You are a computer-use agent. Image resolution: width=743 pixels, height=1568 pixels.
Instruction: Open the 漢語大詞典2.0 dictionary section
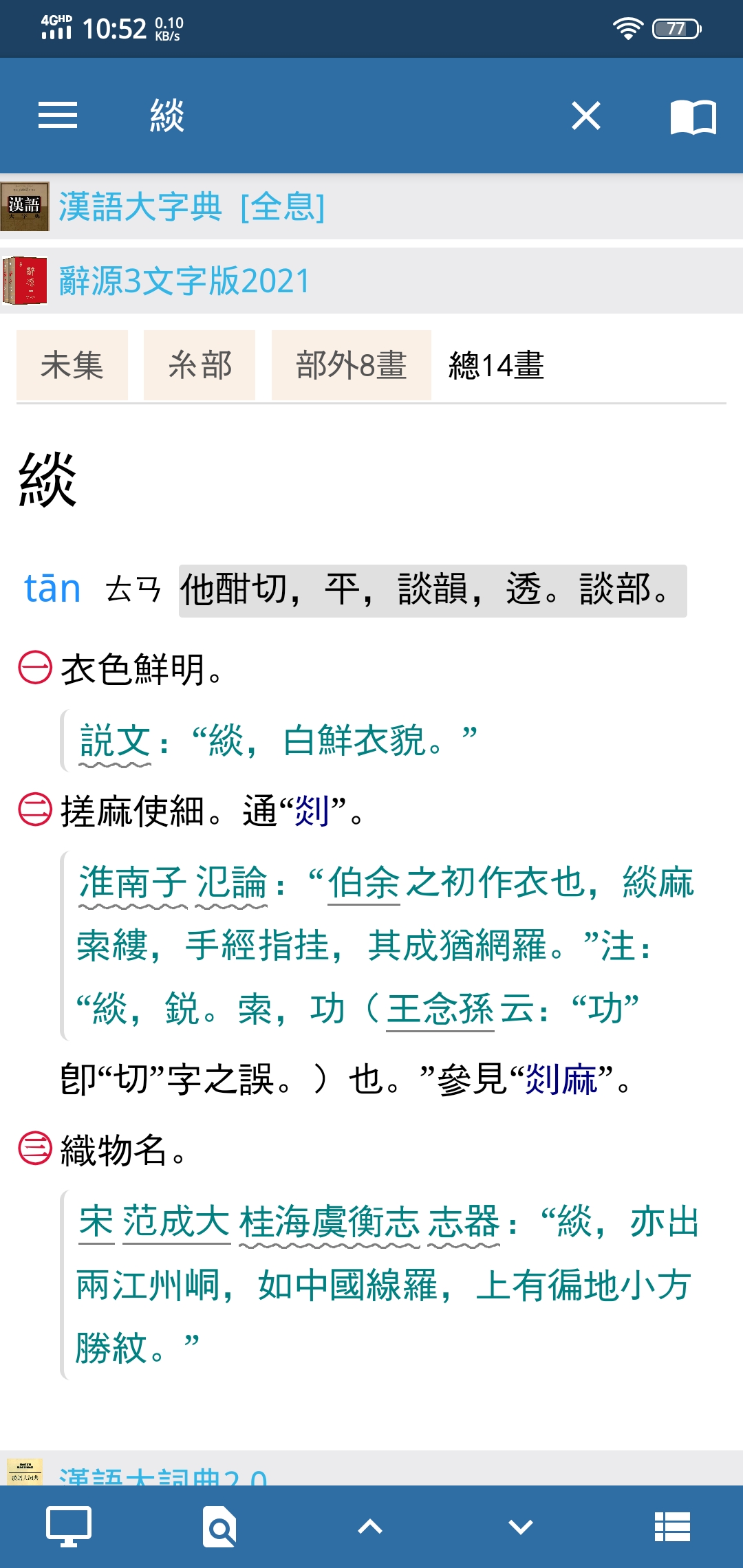tap(371, 1470)
